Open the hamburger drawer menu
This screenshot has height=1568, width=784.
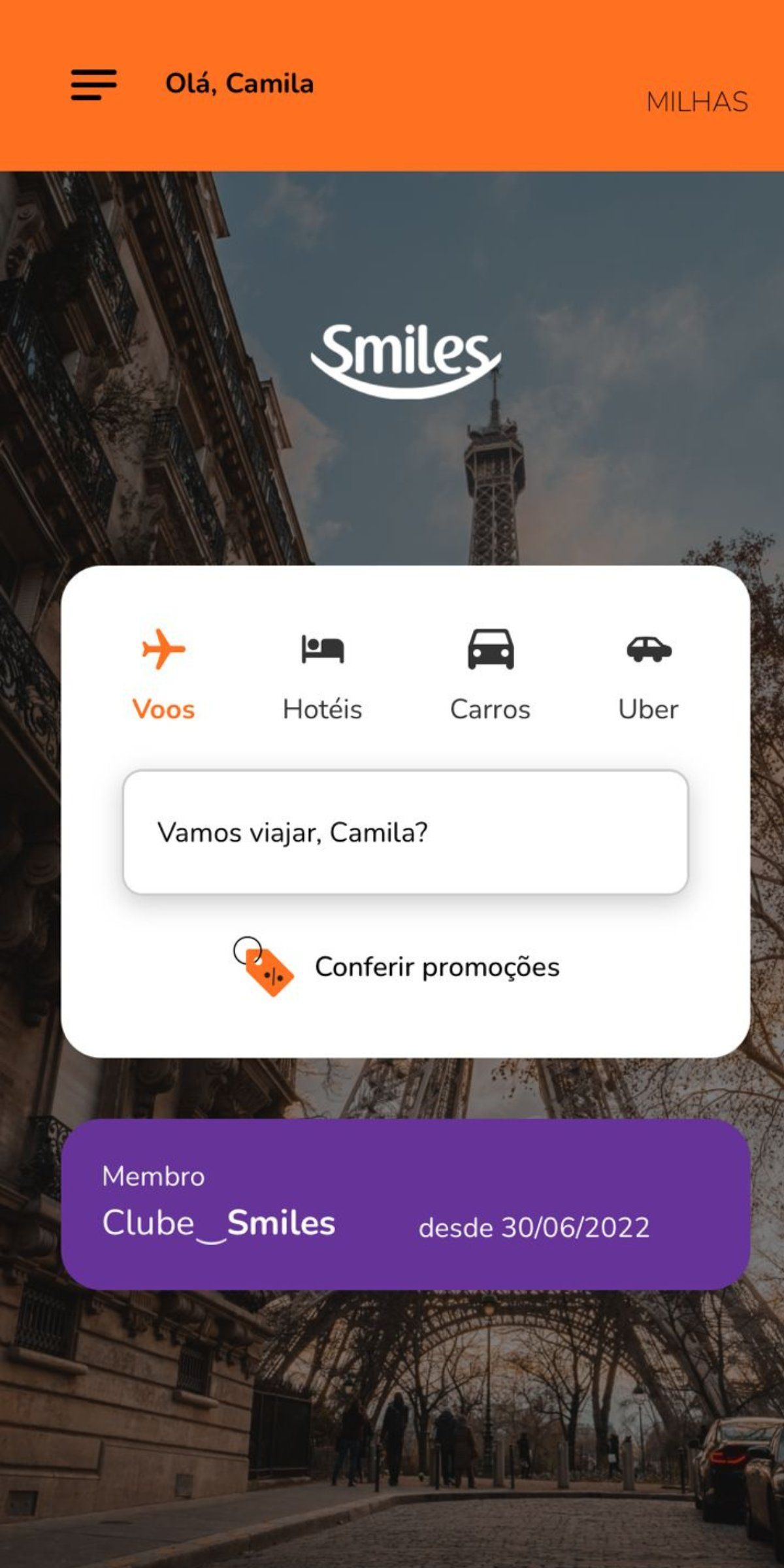[x=93, y=85]
